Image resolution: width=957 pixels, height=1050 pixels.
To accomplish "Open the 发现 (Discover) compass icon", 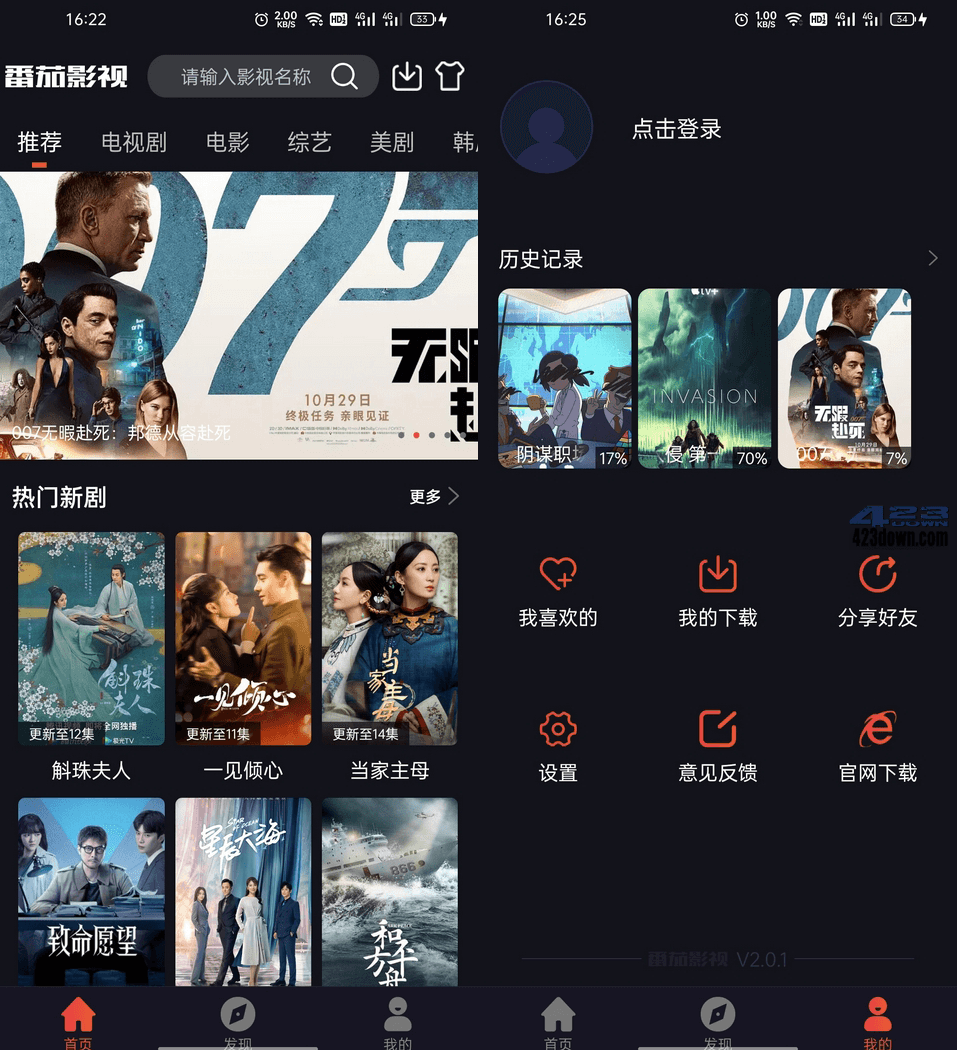I will point(237,1015).
